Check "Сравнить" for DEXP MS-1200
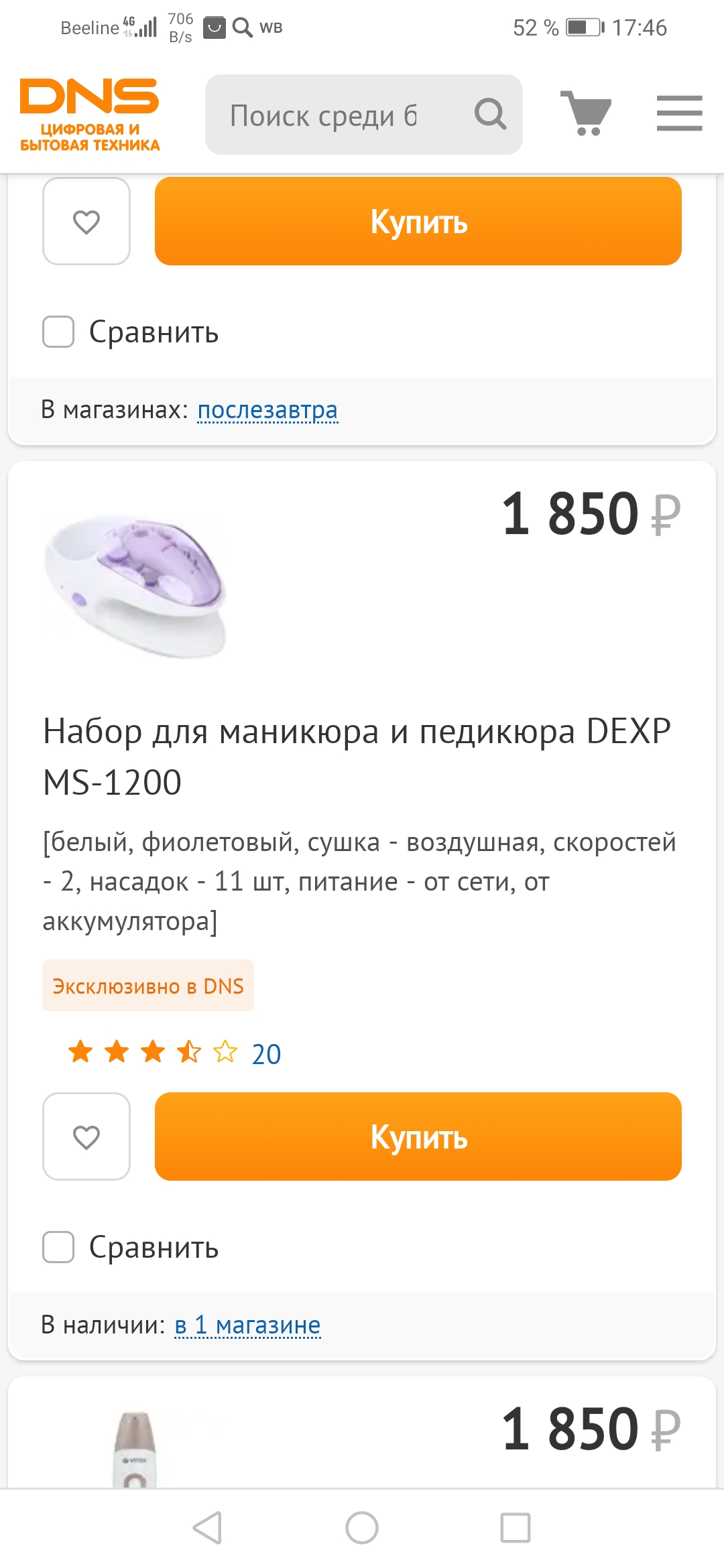 point(59,1247)
